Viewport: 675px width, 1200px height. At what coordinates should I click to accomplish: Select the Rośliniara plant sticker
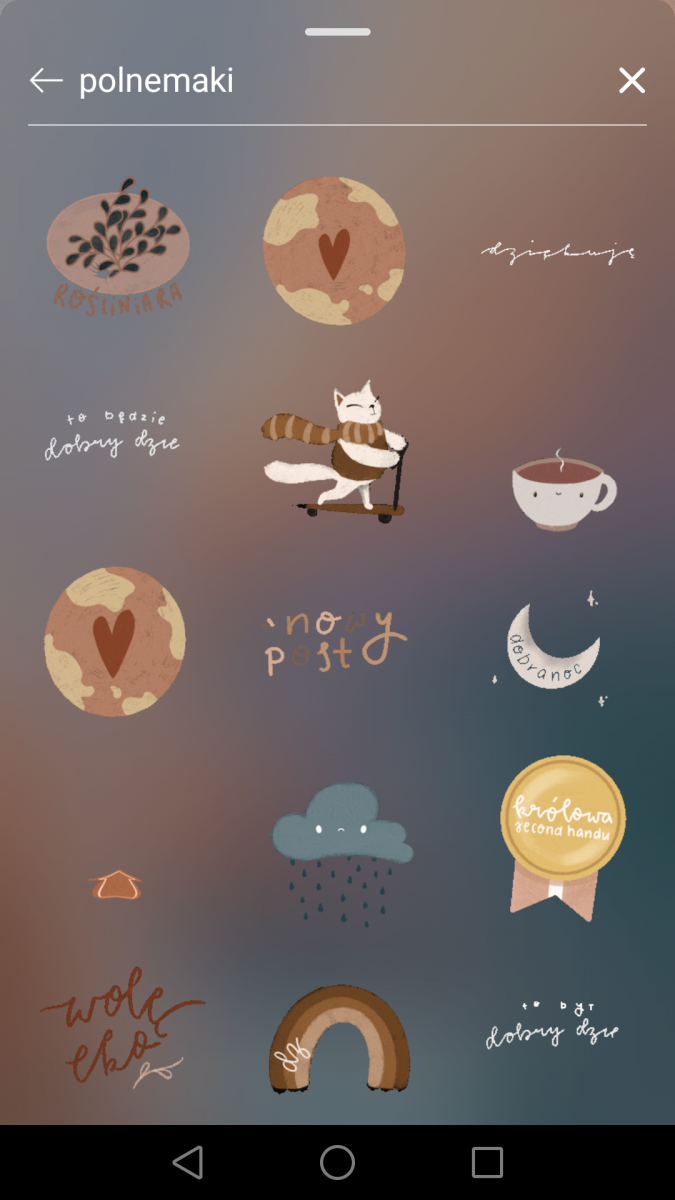tap(118, 245)
